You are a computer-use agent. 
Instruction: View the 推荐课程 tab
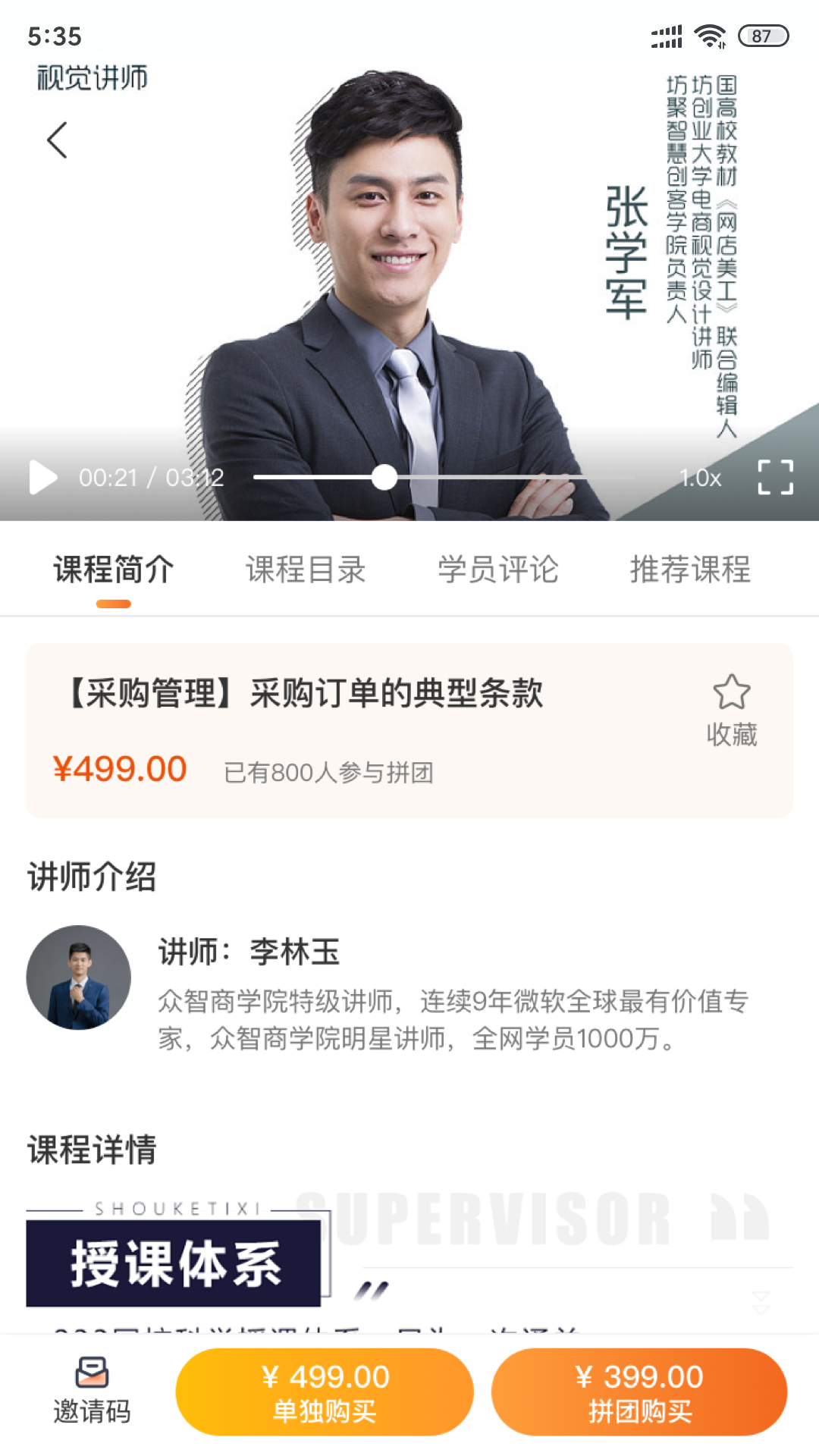click(x=692, y=570)
